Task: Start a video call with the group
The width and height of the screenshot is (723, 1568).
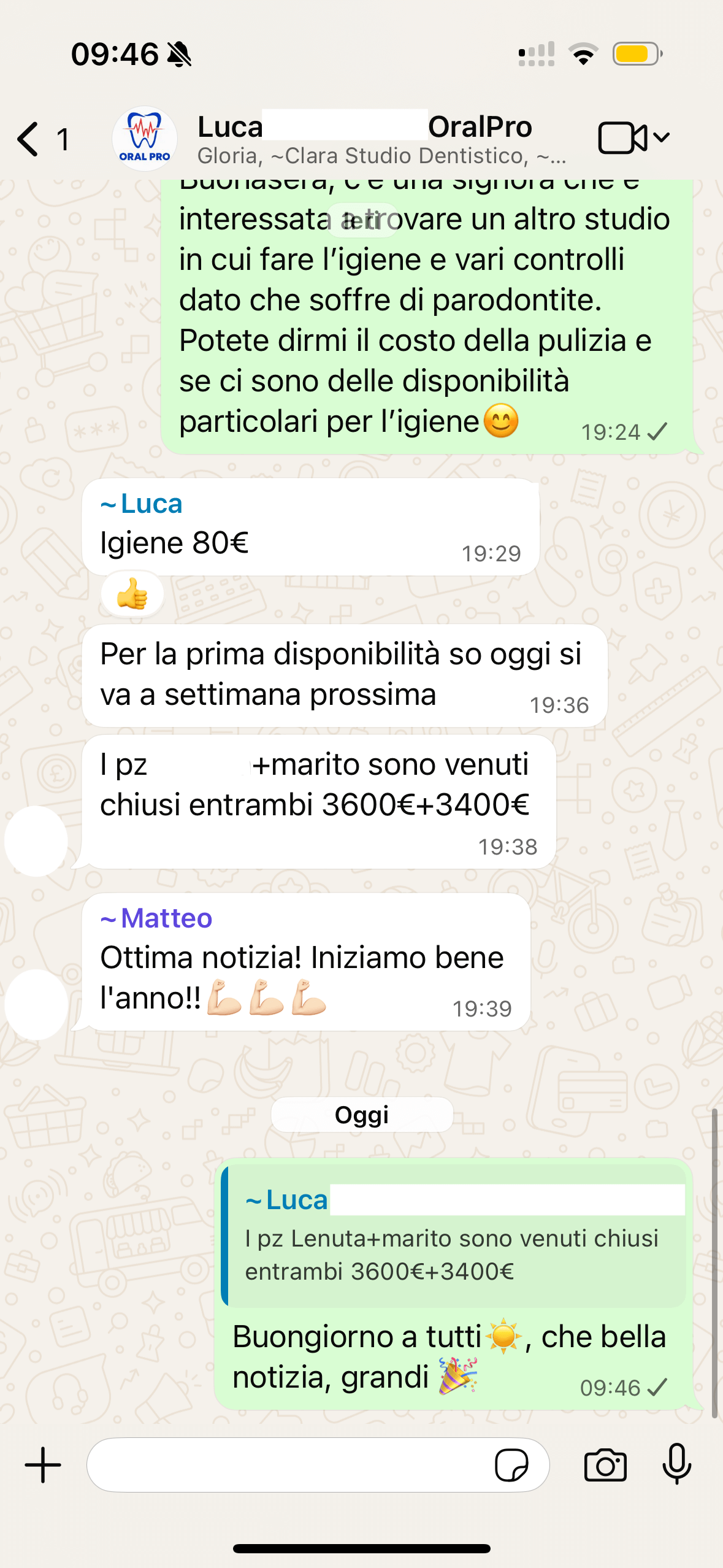Action: tap(622, 137)
